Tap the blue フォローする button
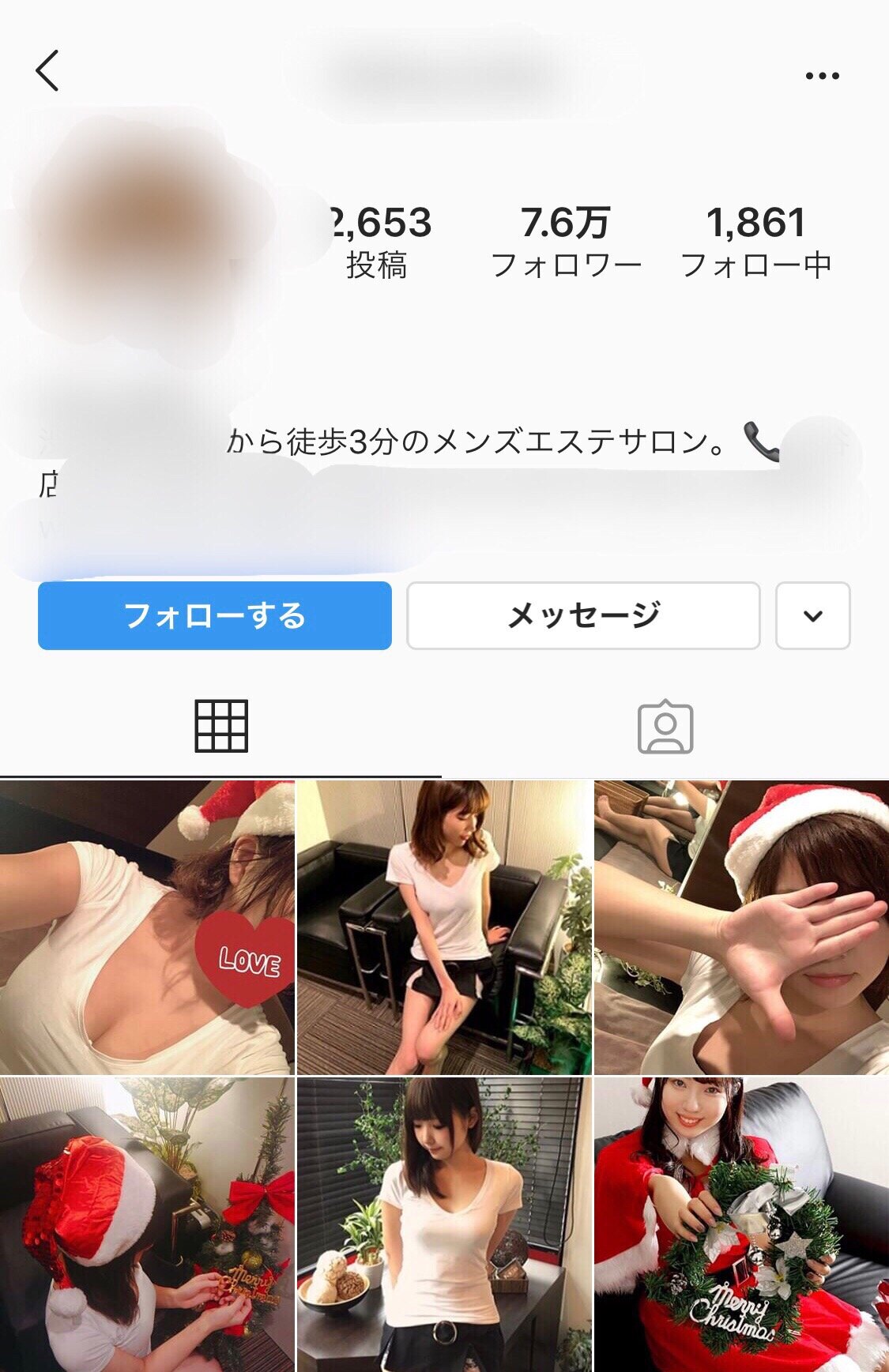 point(215,615)
